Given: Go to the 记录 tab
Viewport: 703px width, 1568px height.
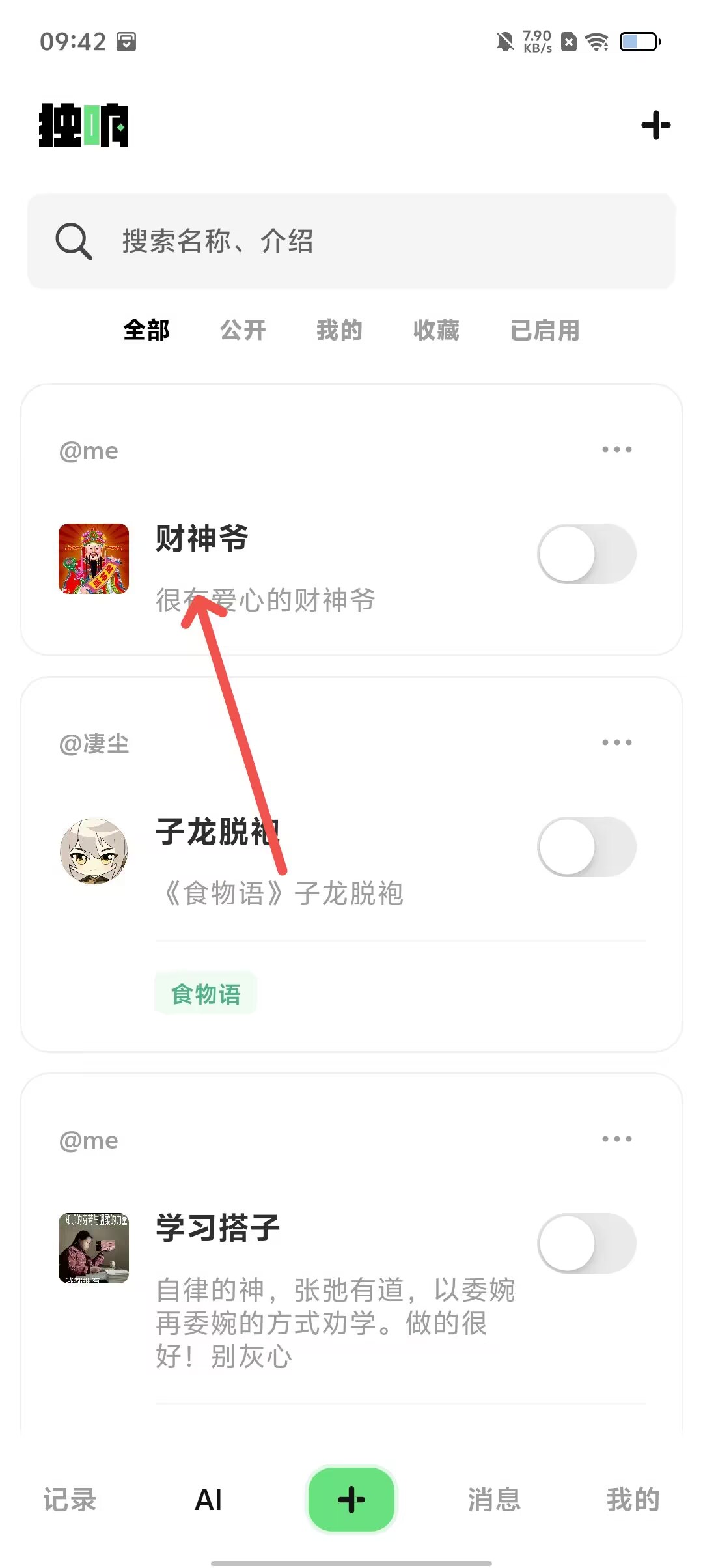Looking at the screenshot, I should 70,1500.
